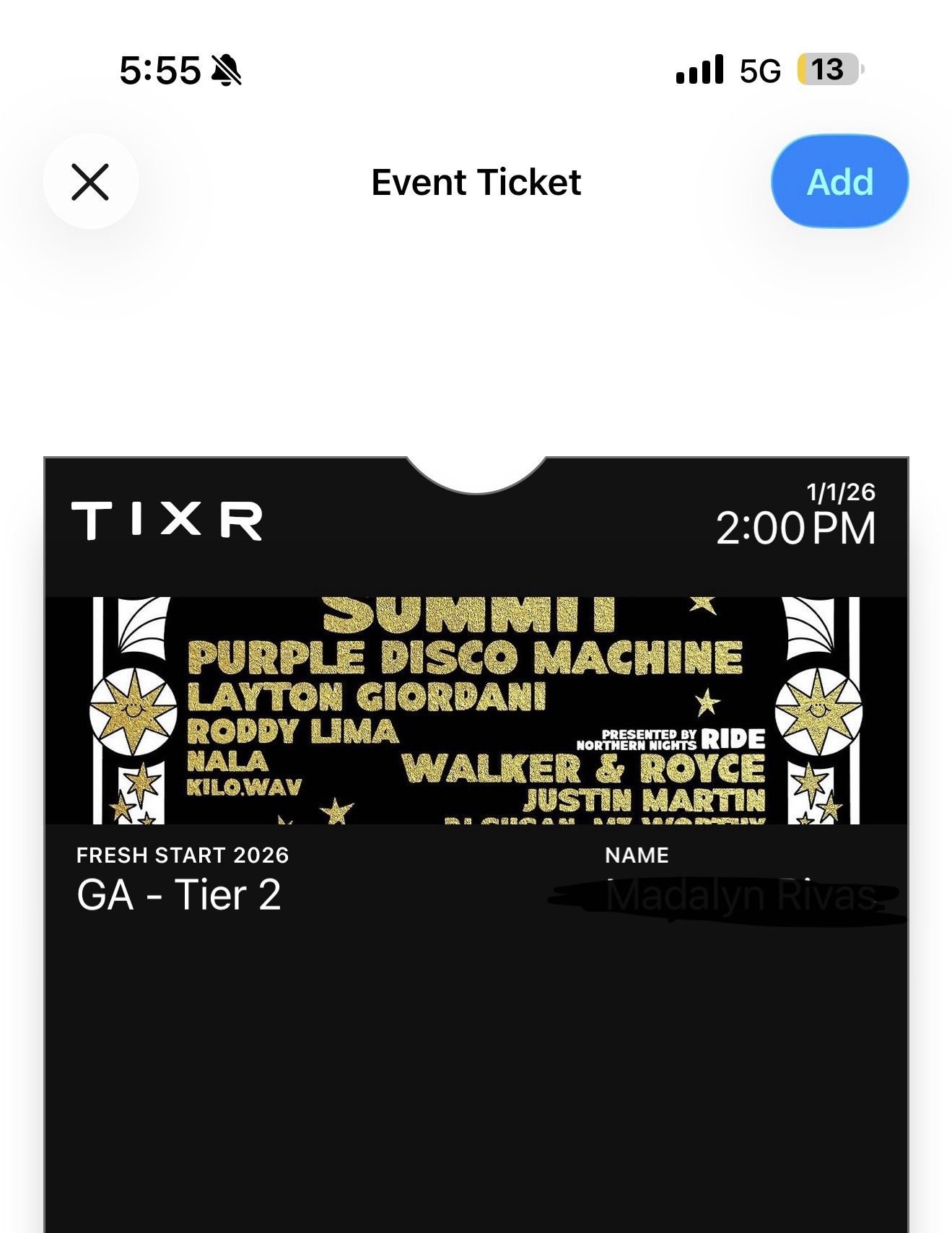The height and width of the screenshot is (1233, 952).
Task: Tap the NAME field on the ticket
Action: pos(635,855)
